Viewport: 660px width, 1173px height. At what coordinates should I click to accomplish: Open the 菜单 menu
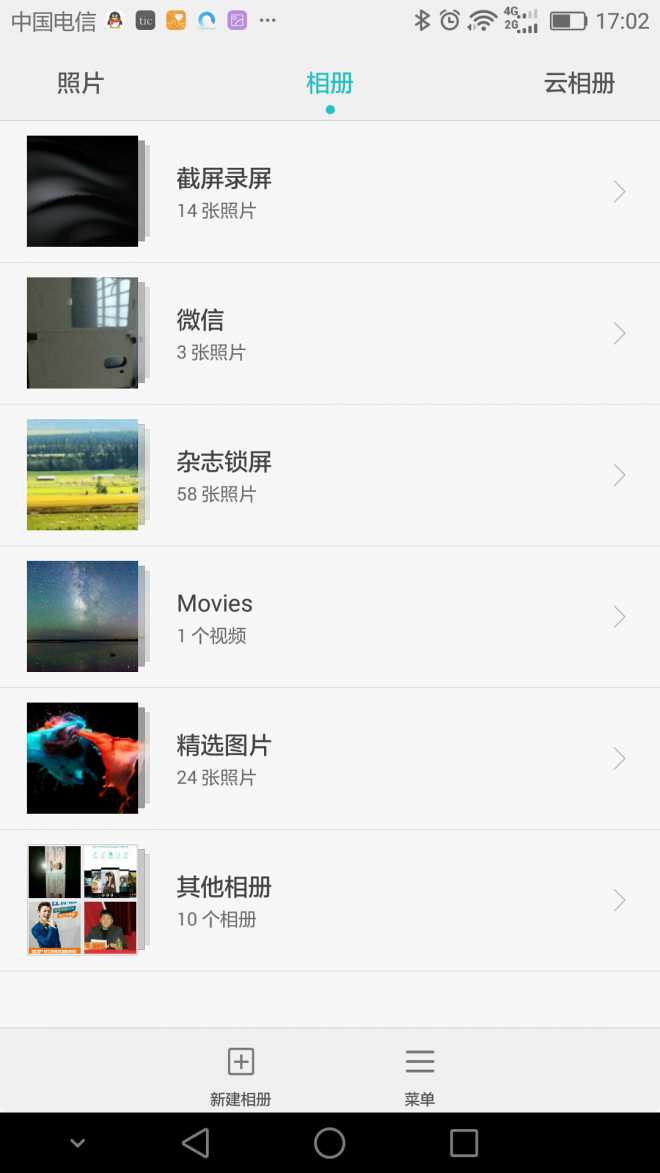[419, 1074]
